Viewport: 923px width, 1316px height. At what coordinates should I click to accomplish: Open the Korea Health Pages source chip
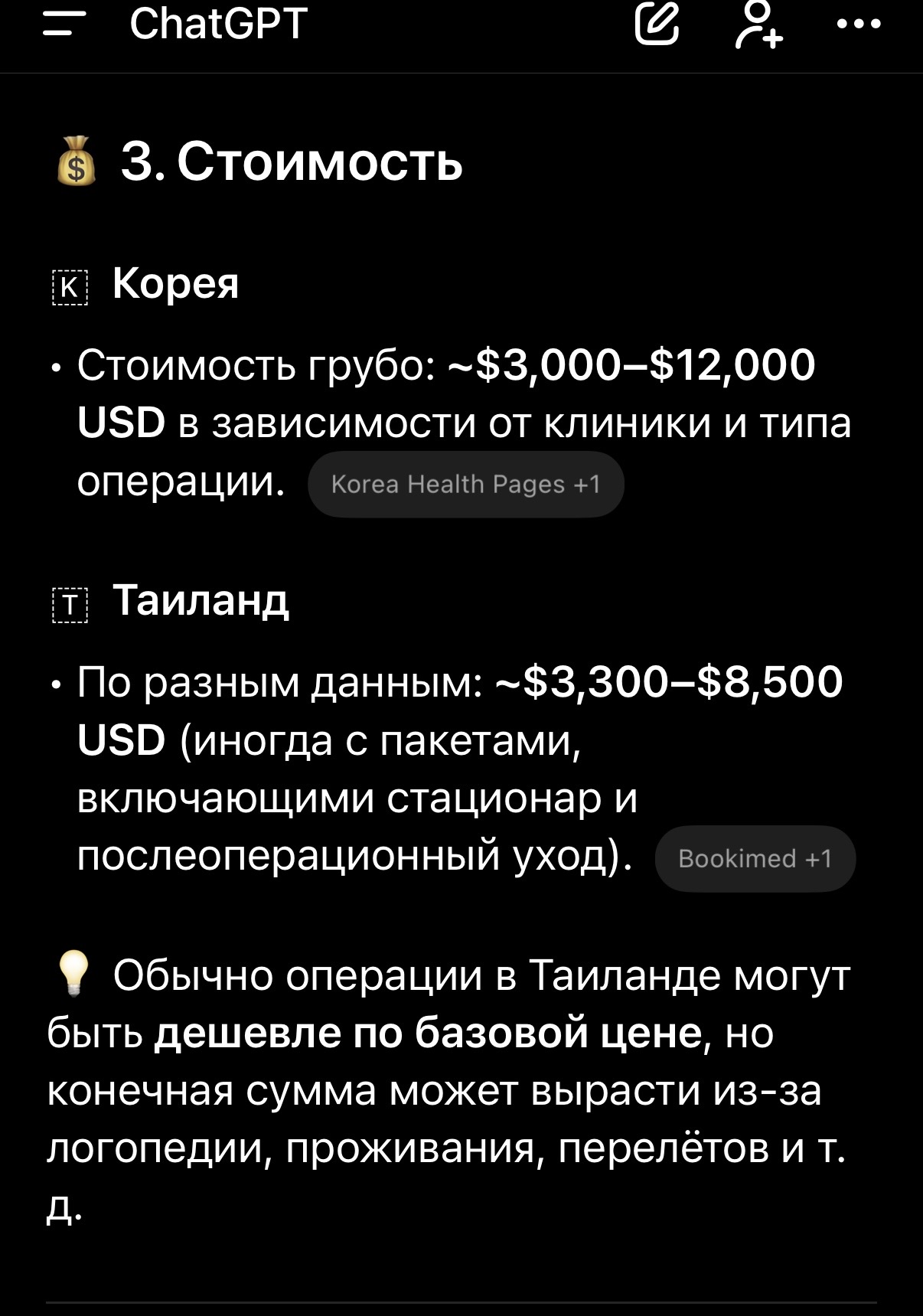coord(465,484)
